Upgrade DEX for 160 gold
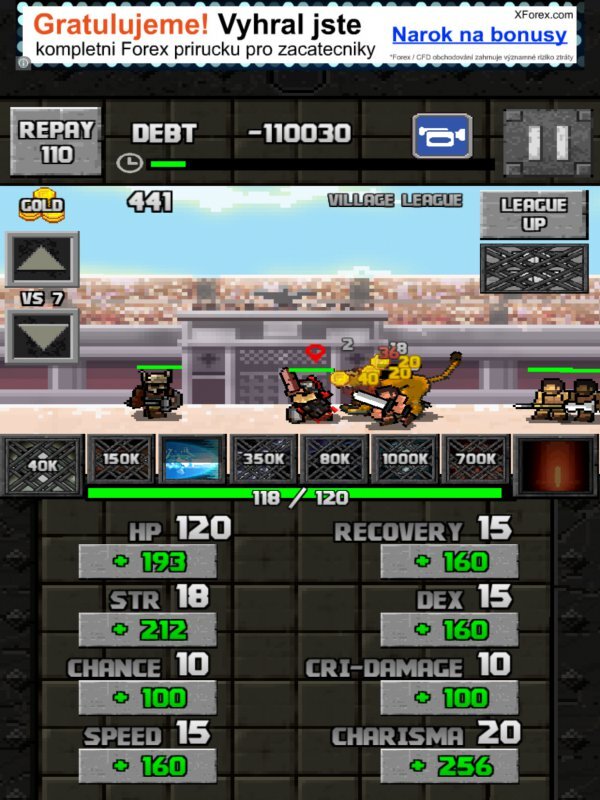 tap(449, 630)
